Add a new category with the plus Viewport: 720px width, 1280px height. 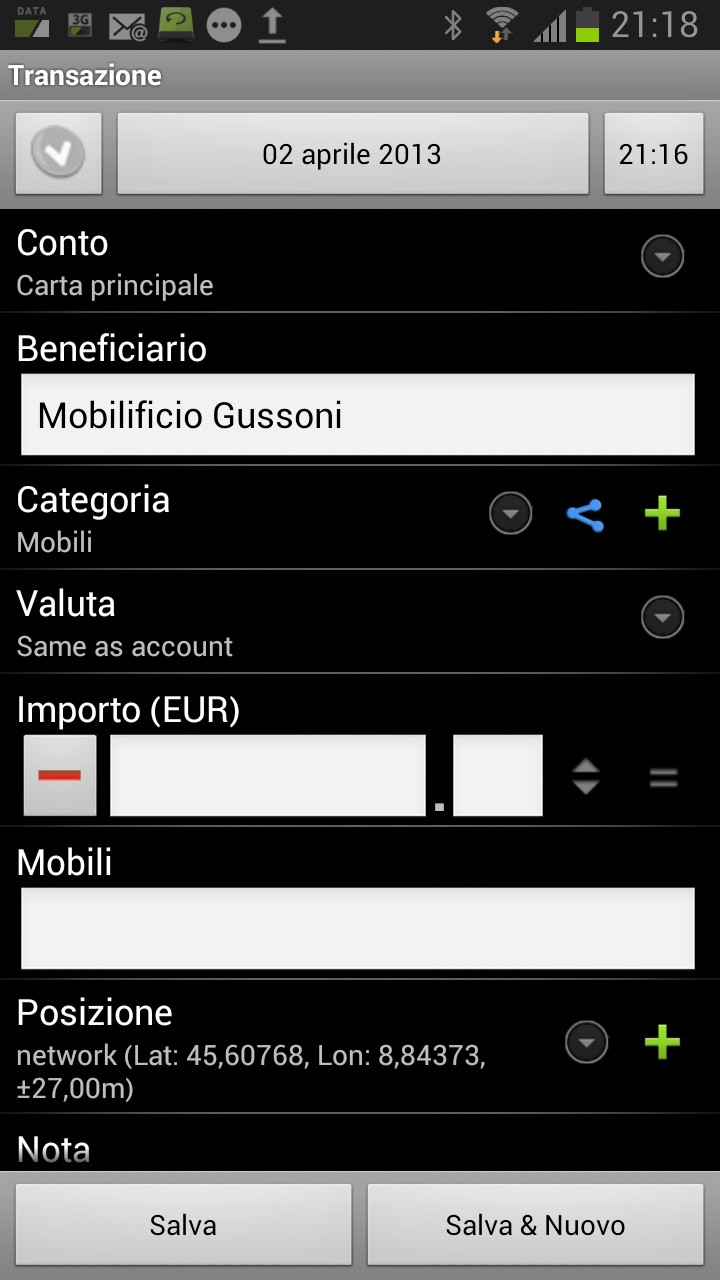pyautogui.click(x=662, y=514)
